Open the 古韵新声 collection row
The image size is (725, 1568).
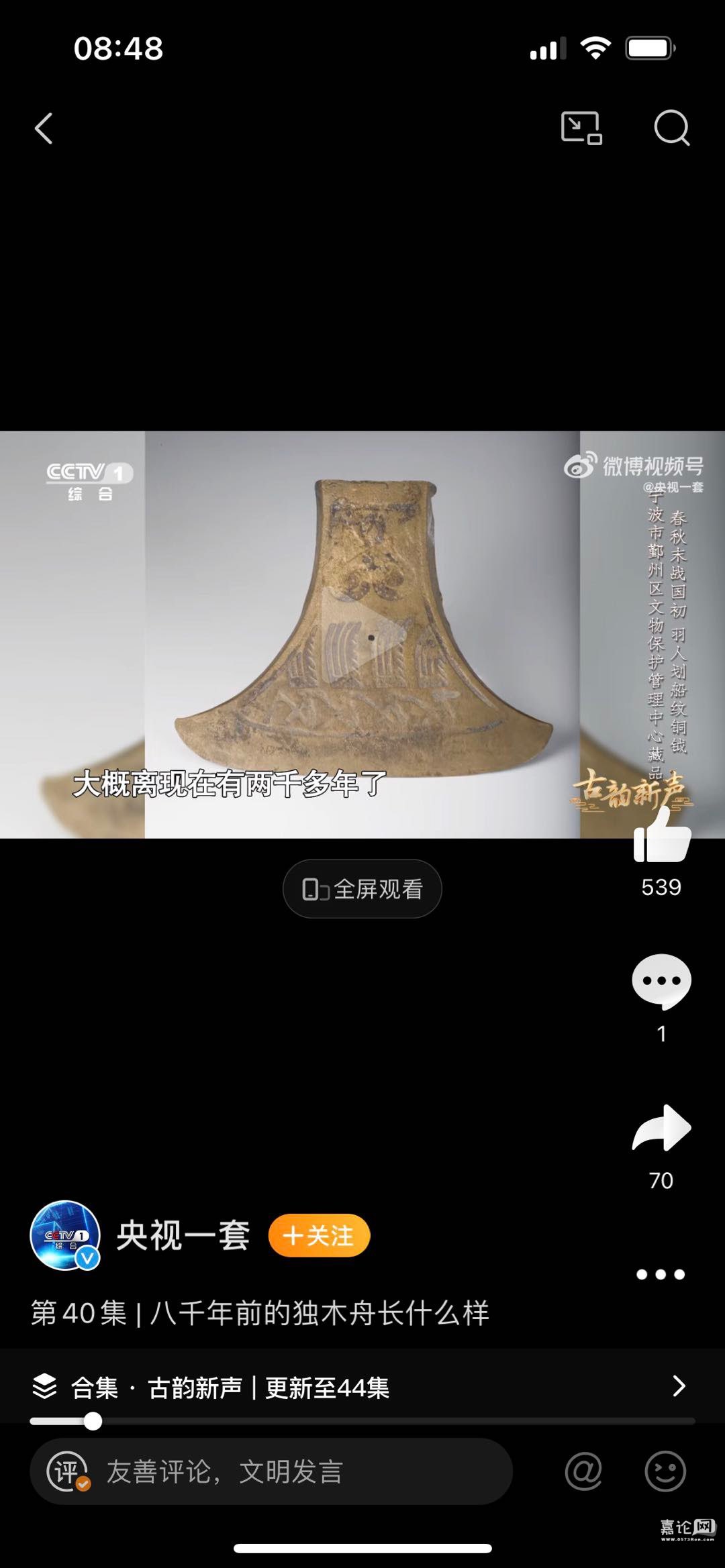coord(362,1387)
